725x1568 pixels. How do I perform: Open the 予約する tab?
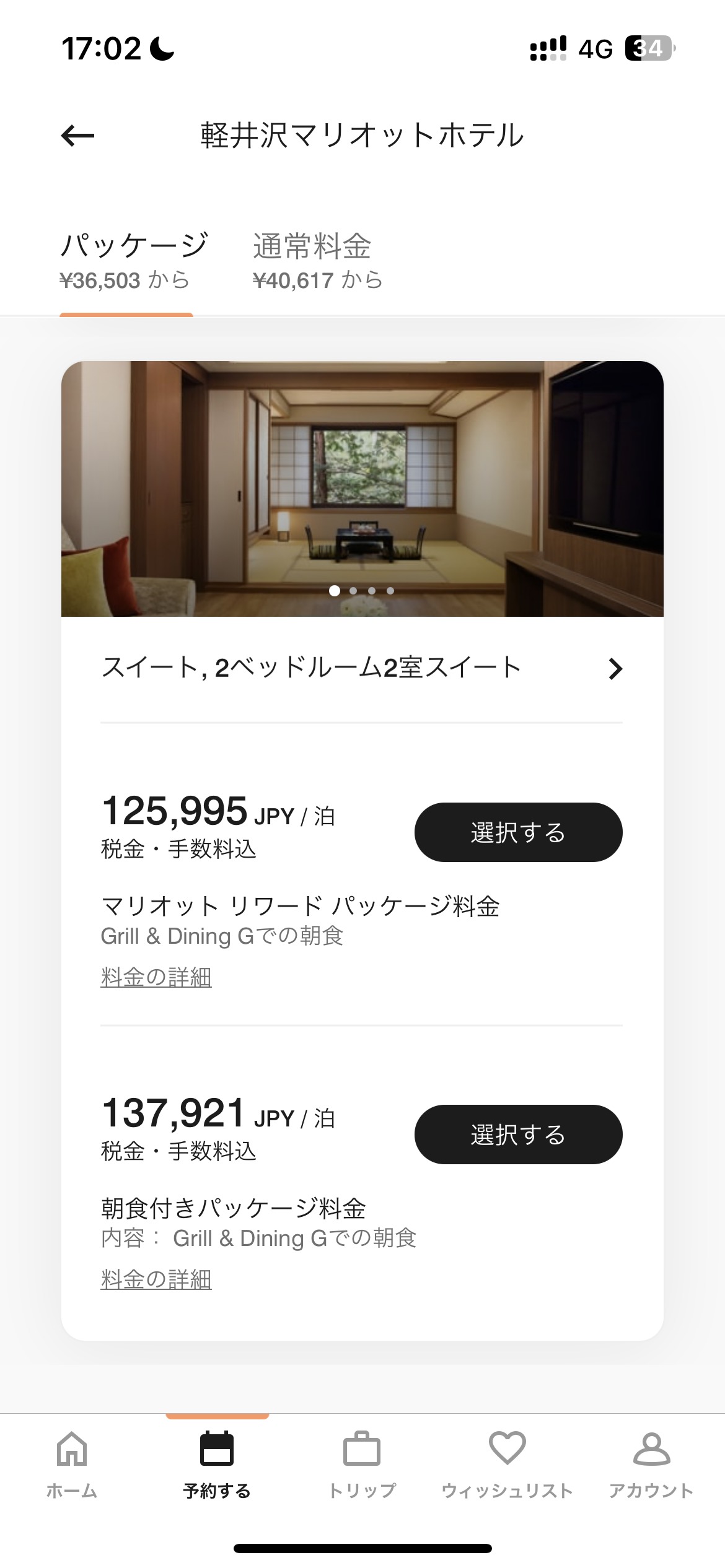coord(217,1465)
